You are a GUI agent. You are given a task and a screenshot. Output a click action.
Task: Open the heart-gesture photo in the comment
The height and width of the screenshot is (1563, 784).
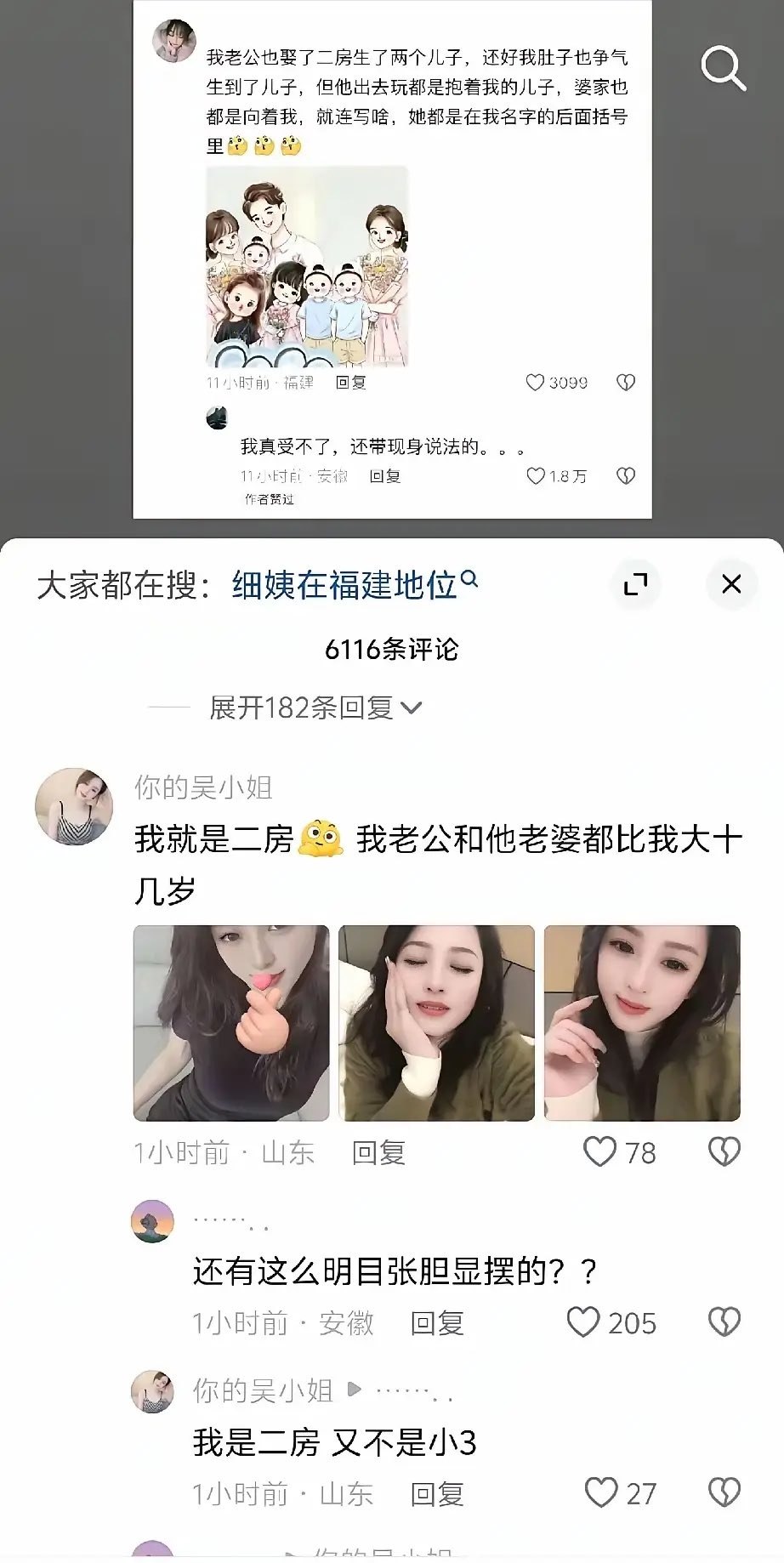[231, 1023]
